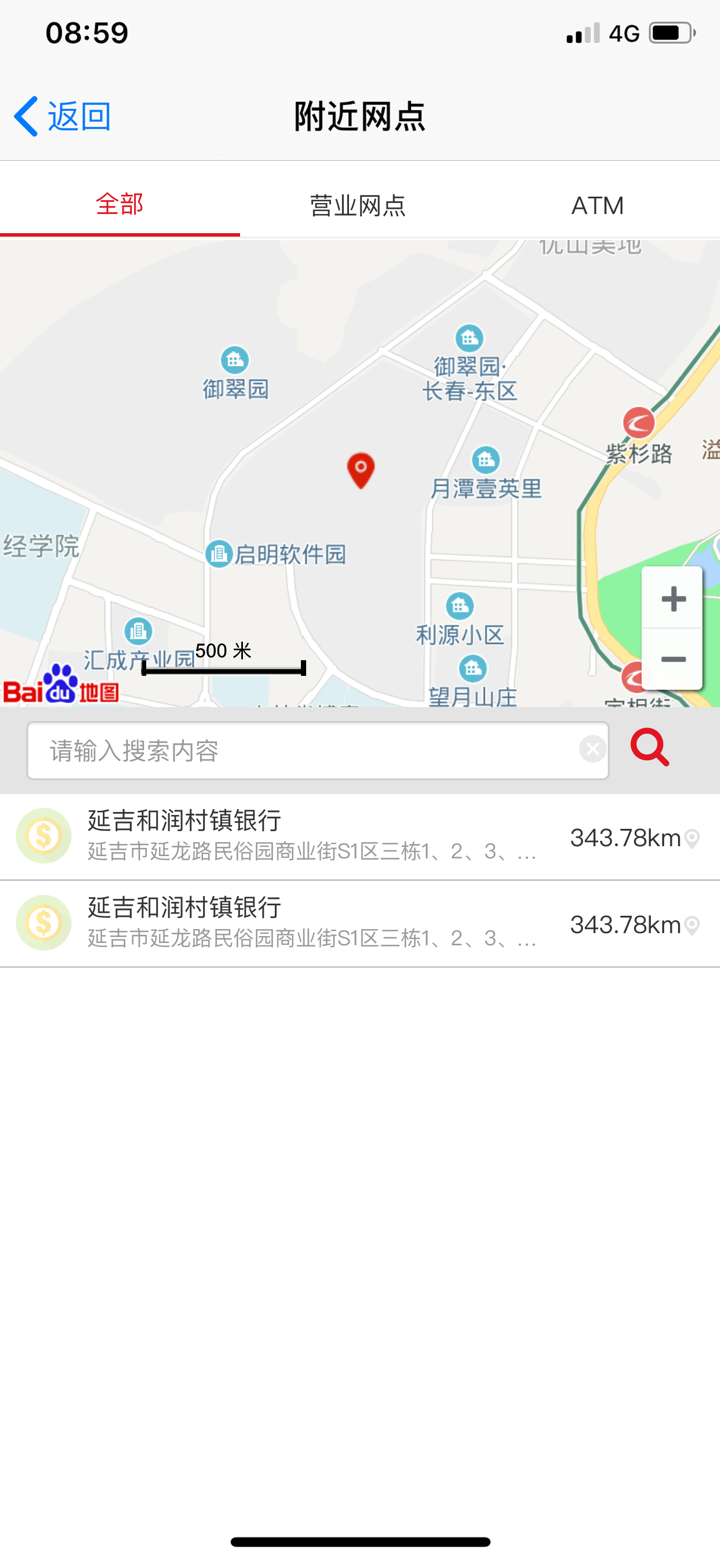Click the coin icon beside first 延吉和润村镇银行 entry
This screenshot has width=720, height=1558.
(42, 836)
